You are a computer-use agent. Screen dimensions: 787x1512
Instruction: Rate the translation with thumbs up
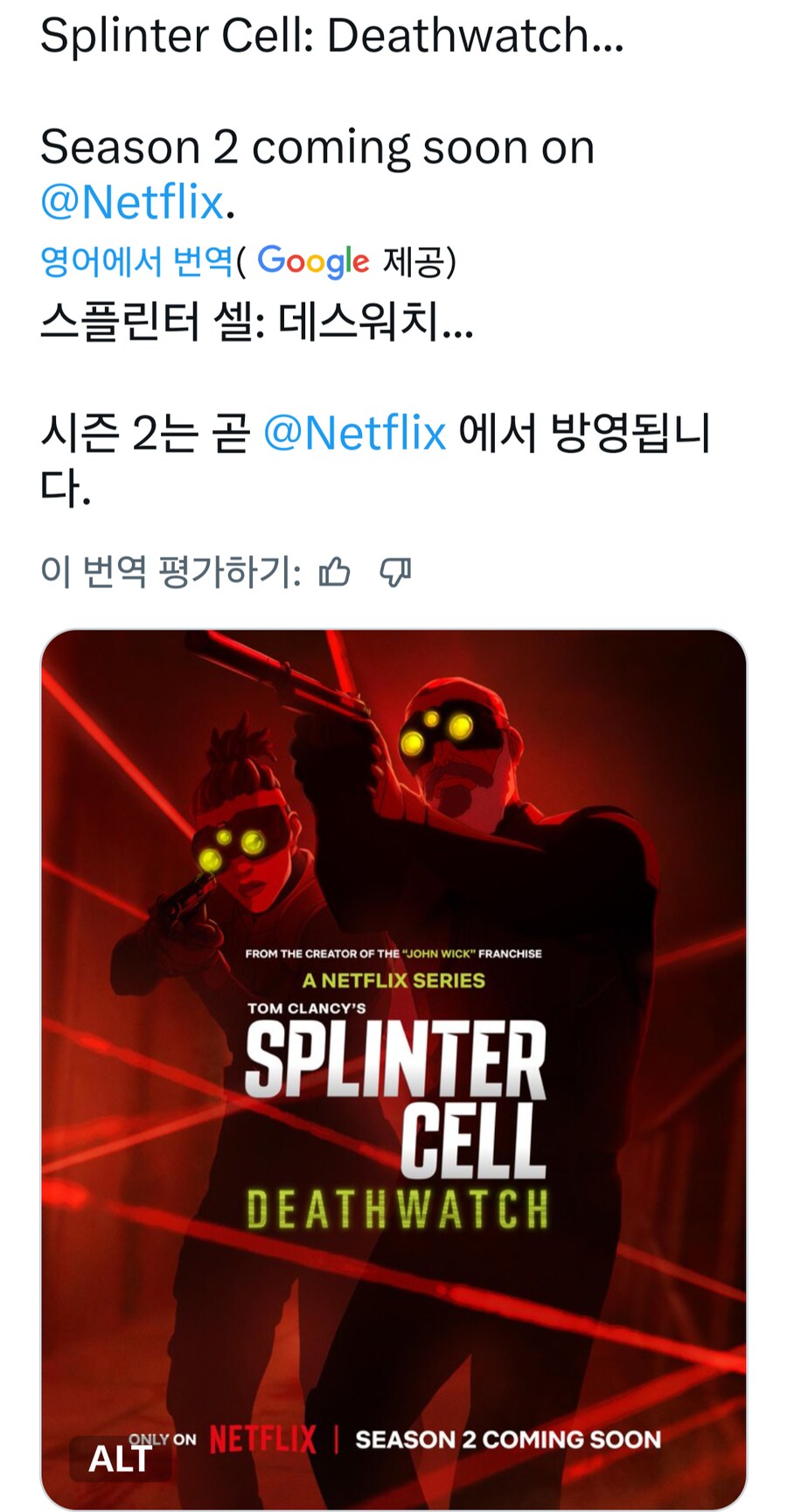pos(334,573)
